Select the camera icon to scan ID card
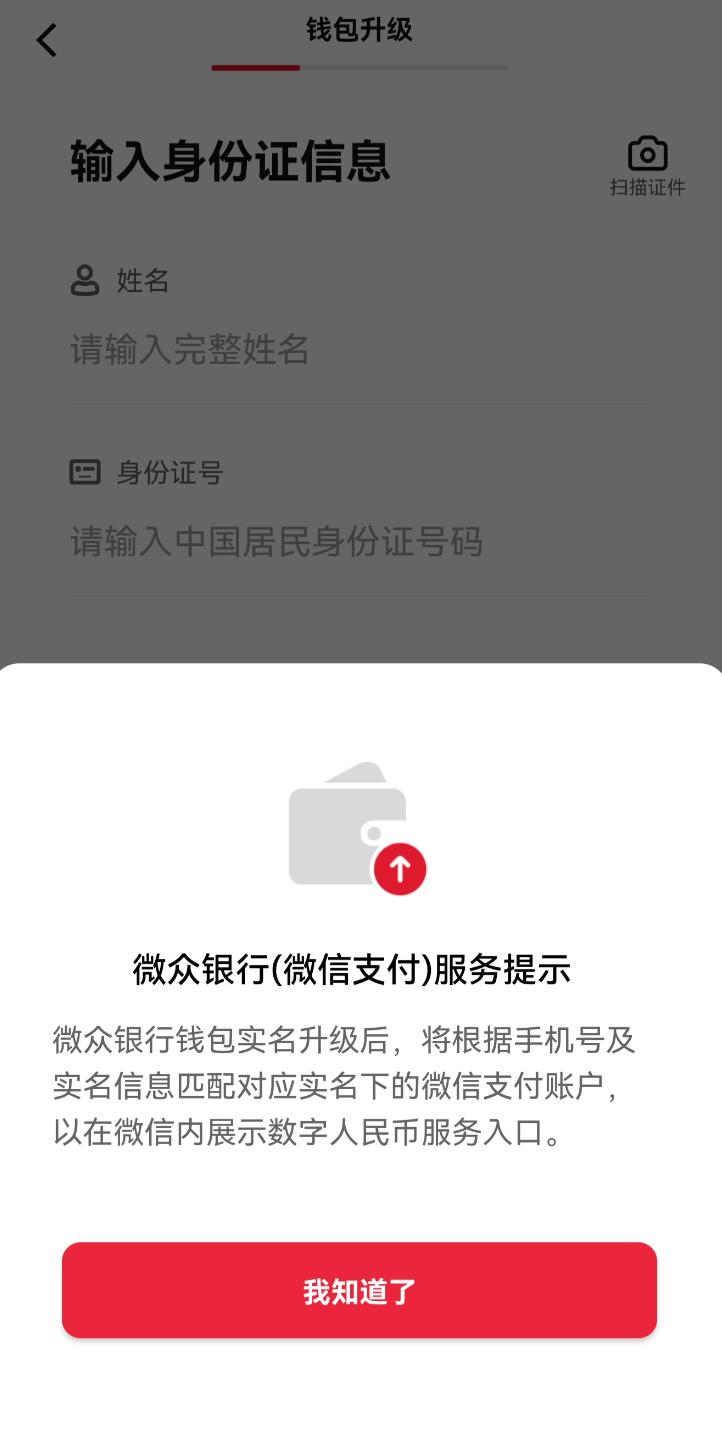Screen dimensions: 722x1432 (648, 153)
